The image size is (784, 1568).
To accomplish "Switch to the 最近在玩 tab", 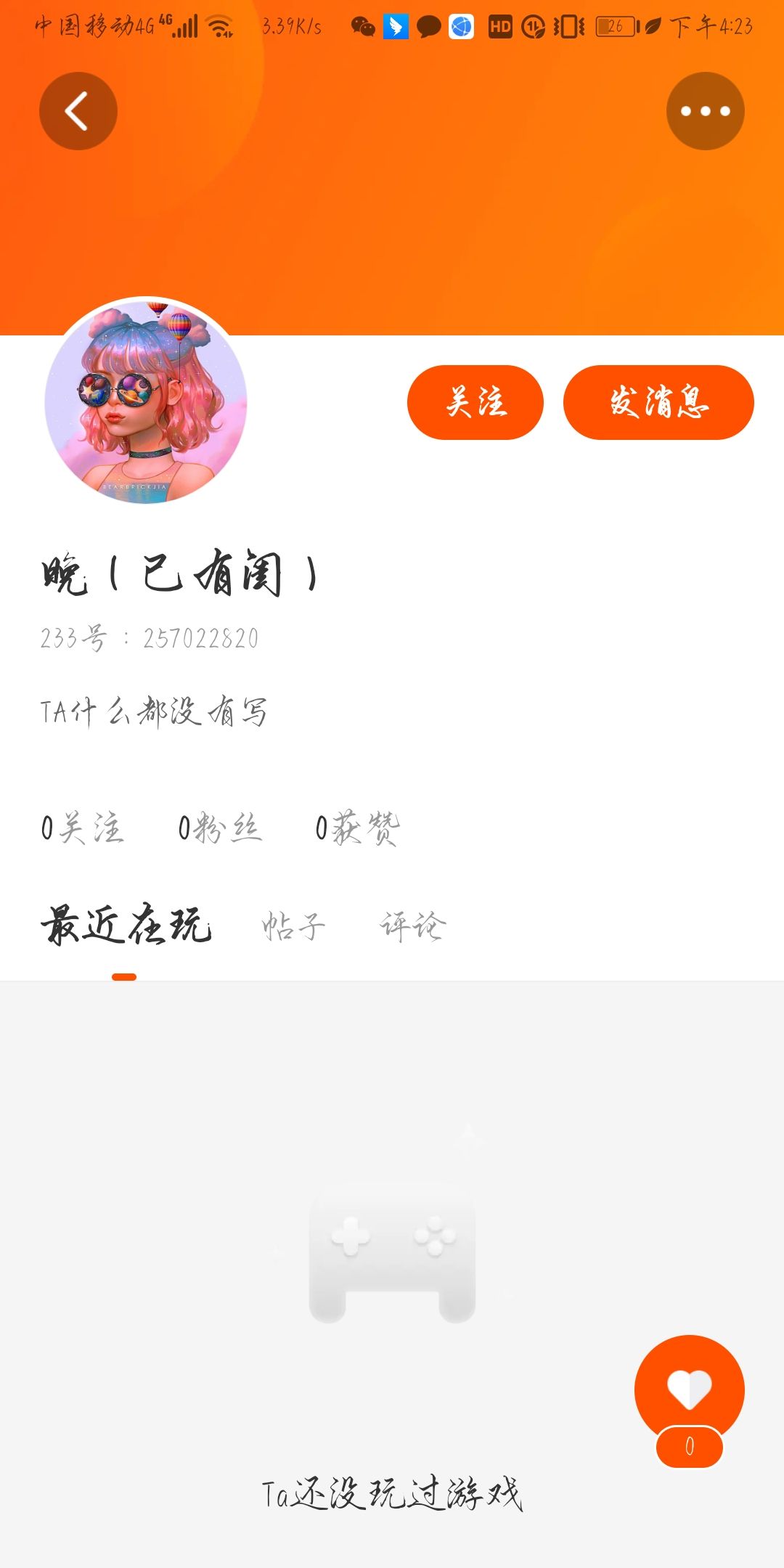I will click(x=126, y=926).
